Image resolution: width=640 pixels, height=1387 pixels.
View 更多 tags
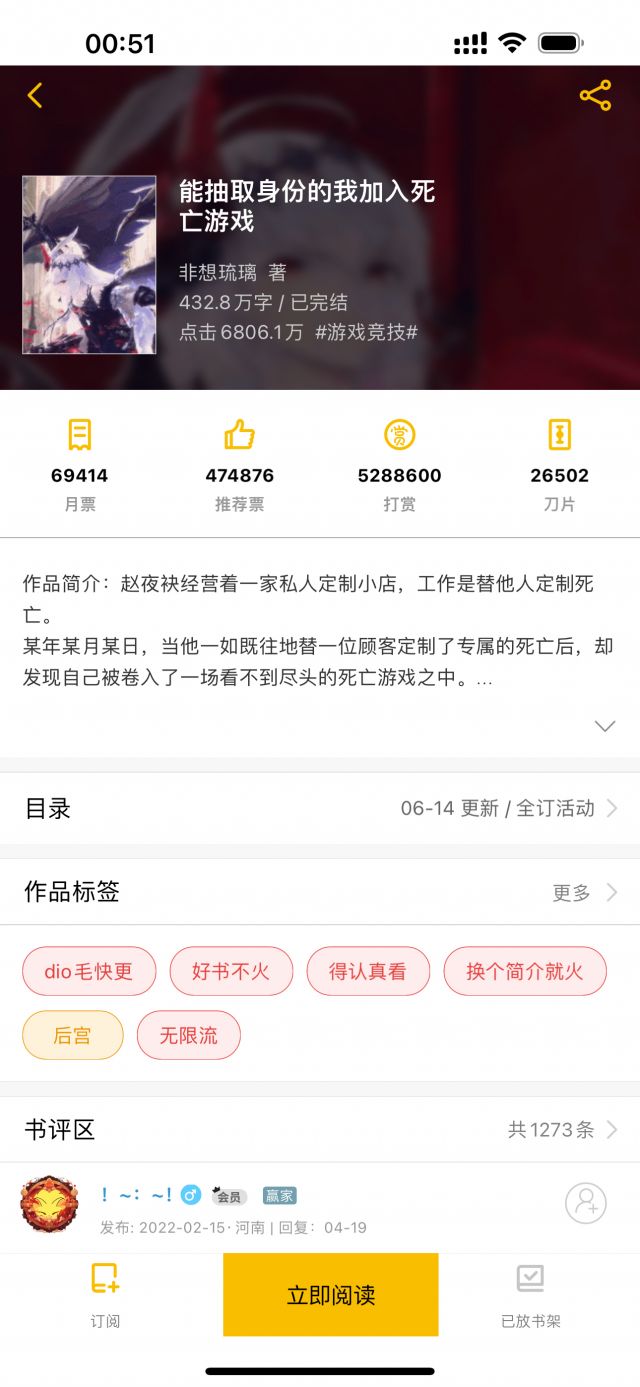pyautogui.click(x=584, y=892)
